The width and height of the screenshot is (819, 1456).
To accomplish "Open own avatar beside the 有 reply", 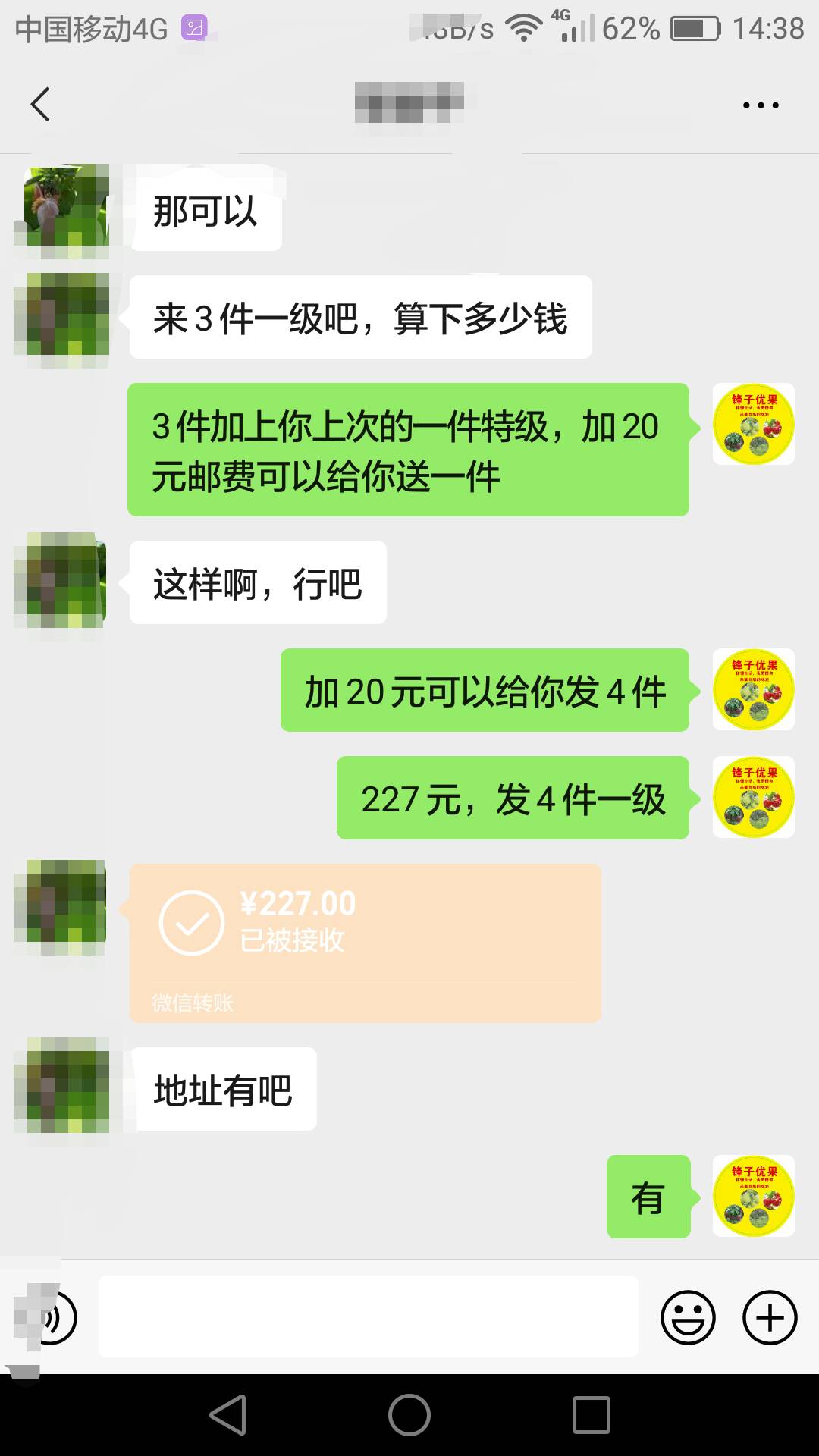I will coord(753,1196).
